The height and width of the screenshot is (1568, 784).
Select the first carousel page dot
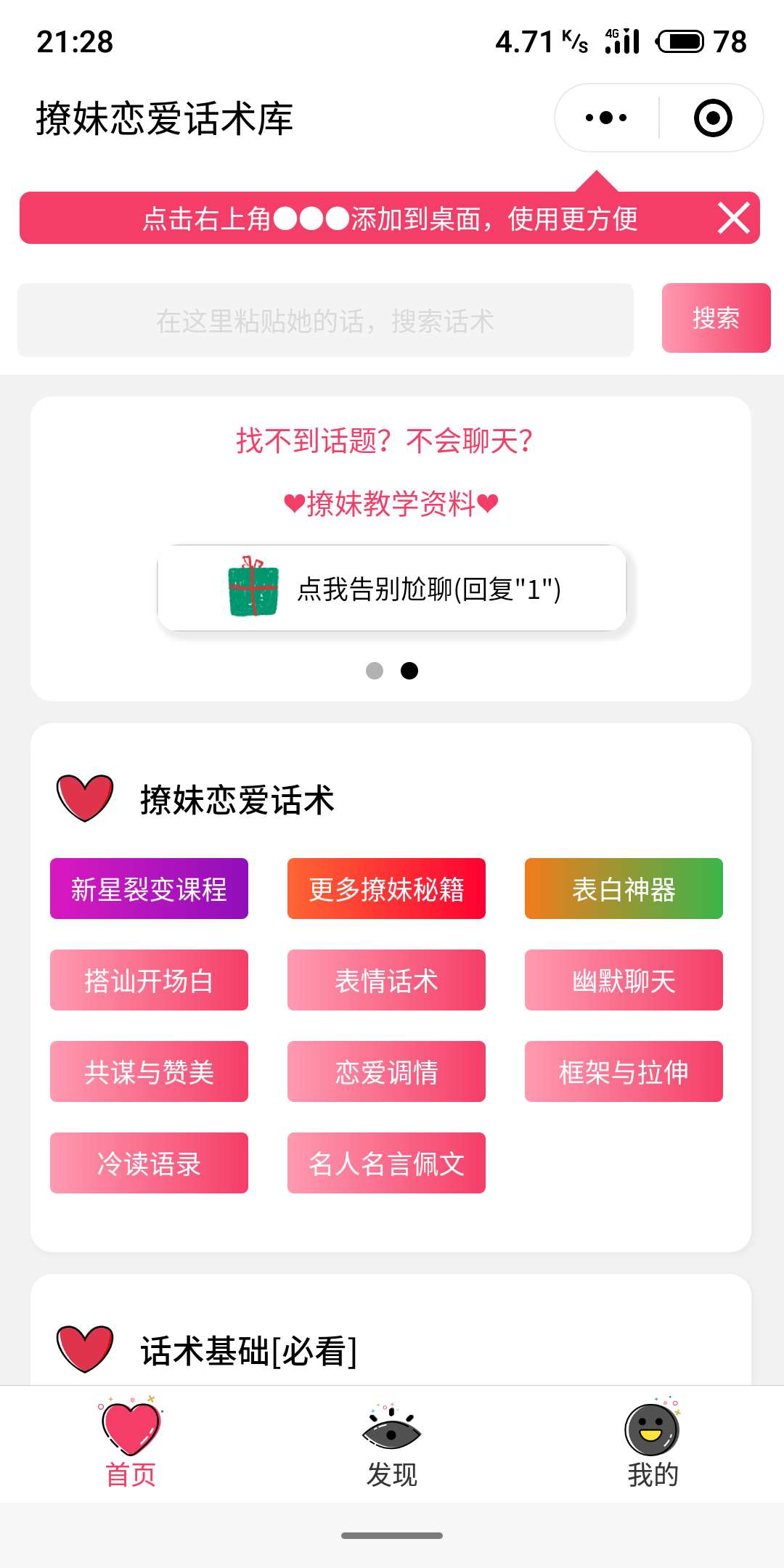coord(375,671)
